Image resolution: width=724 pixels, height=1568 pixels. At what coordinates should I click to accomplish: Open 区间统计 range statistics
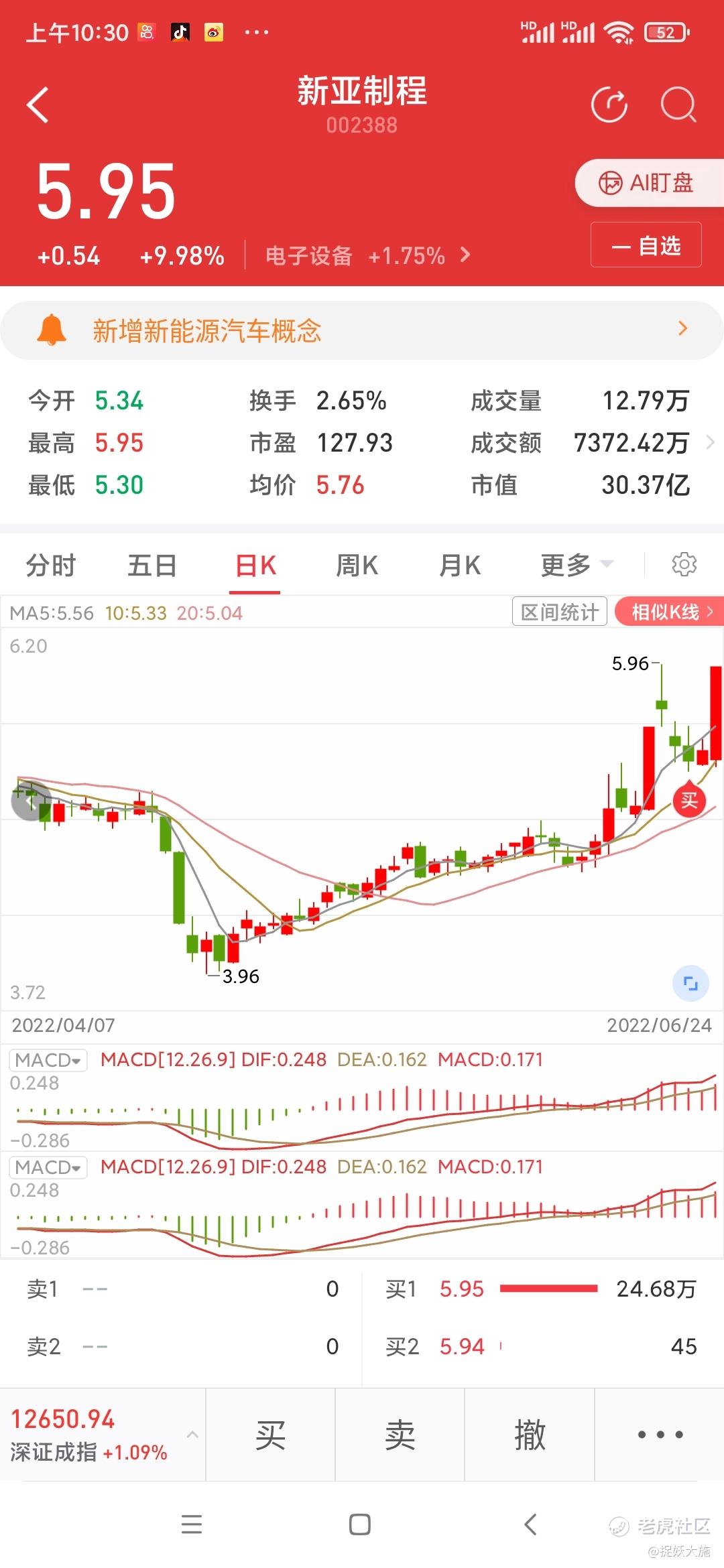[x=559, y=612]
